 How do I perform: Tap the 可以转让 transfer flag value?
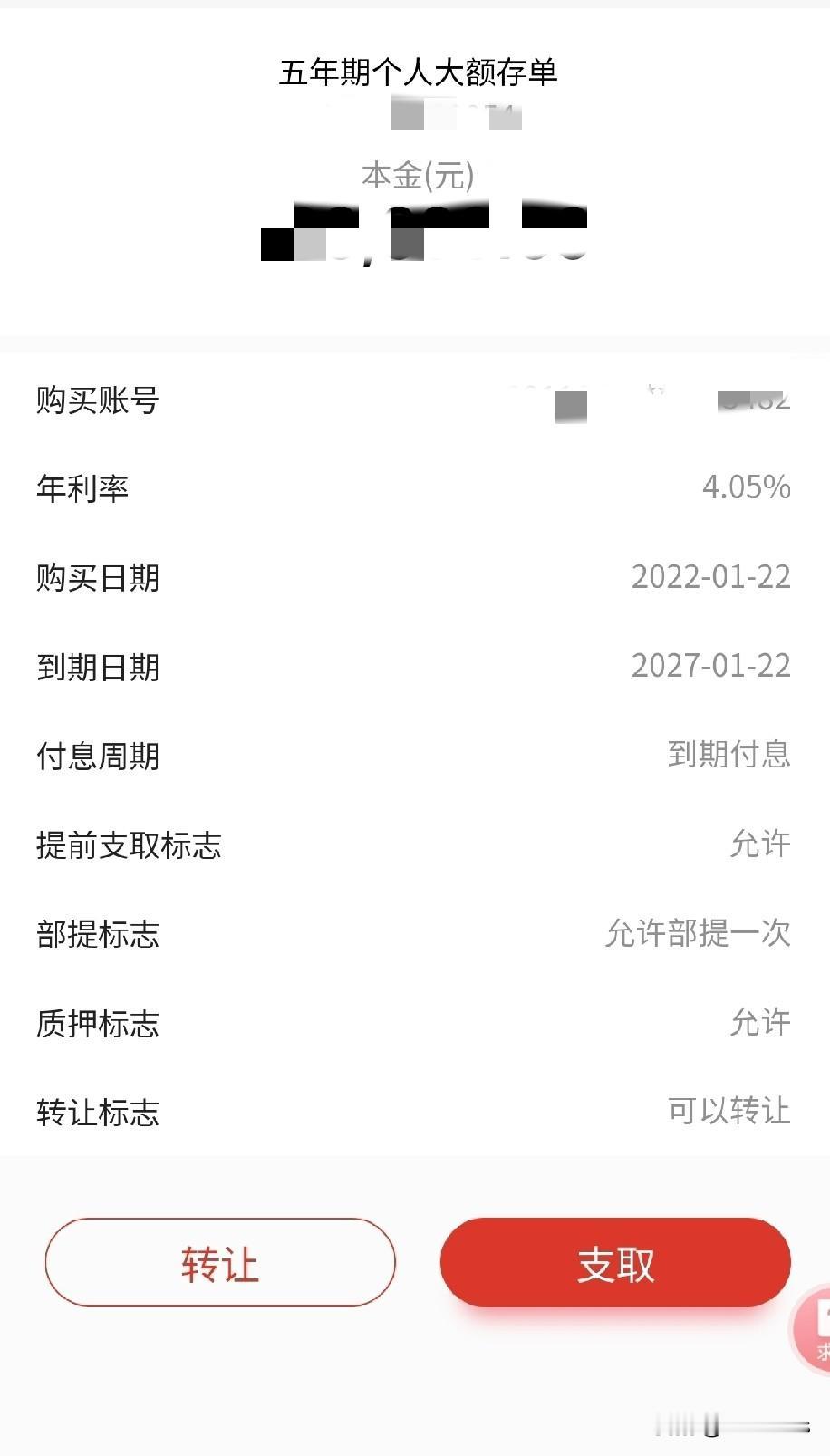[x=729, y=1114]
